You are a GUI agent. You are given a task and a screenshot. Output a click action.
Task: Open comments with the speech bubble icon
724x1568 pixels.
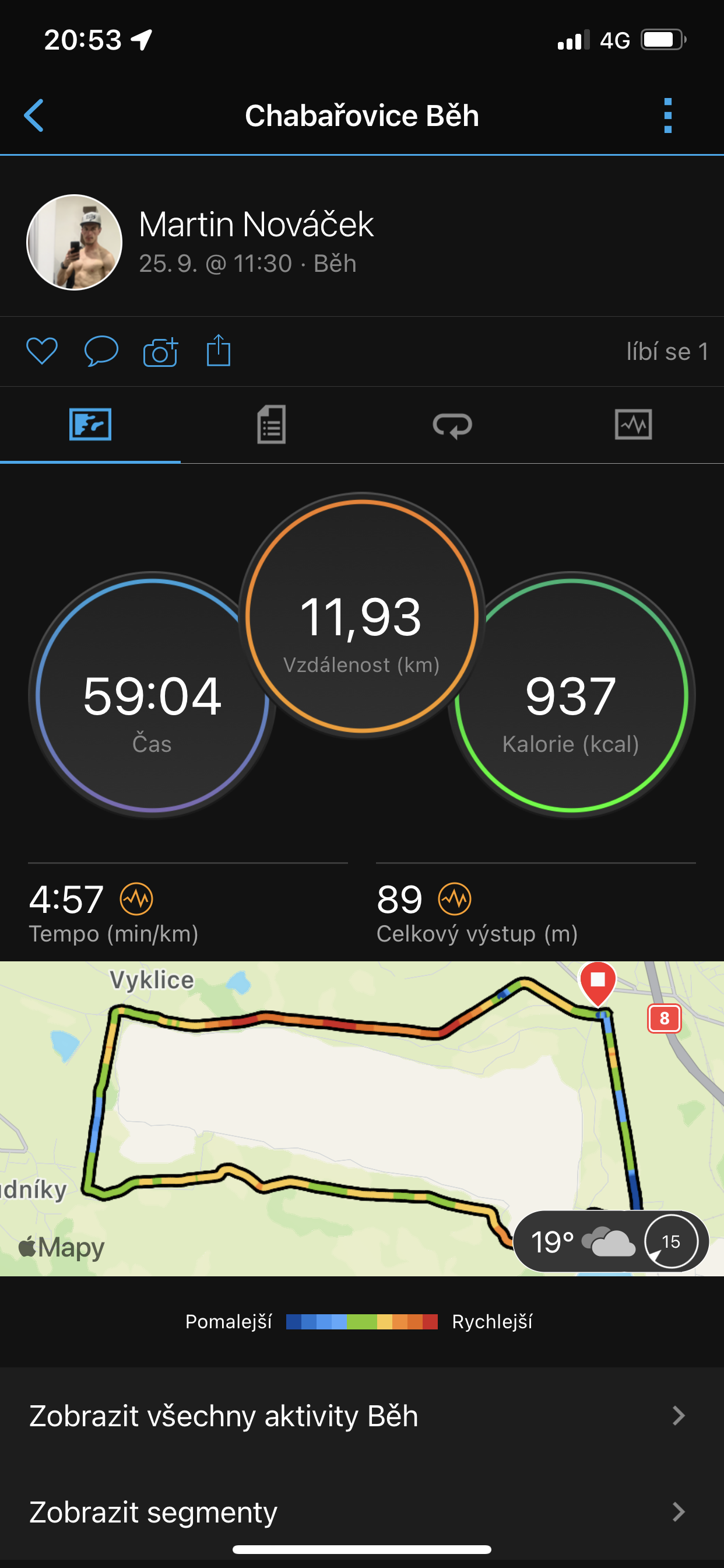click(x=100, y=351)
